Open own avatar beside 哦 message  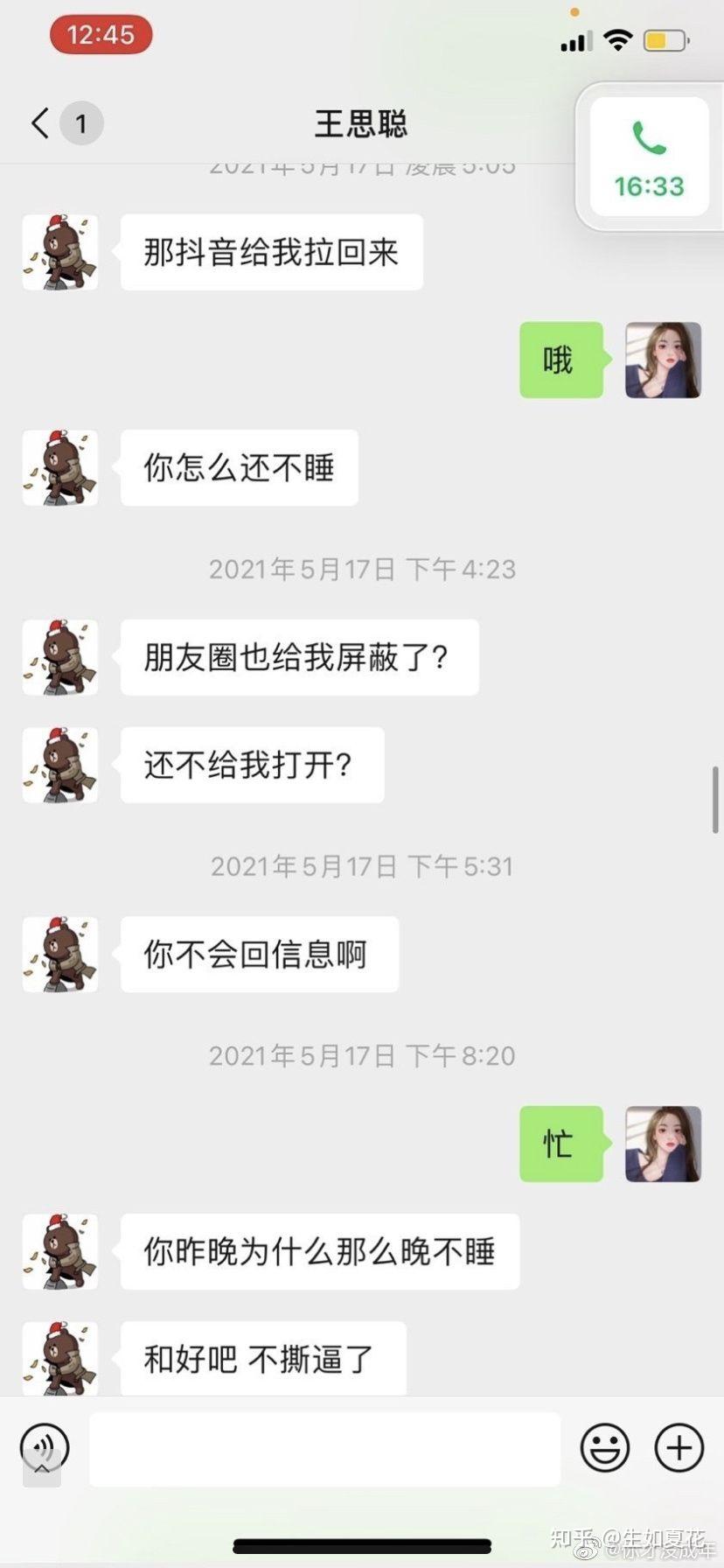(x=663, y=360)
